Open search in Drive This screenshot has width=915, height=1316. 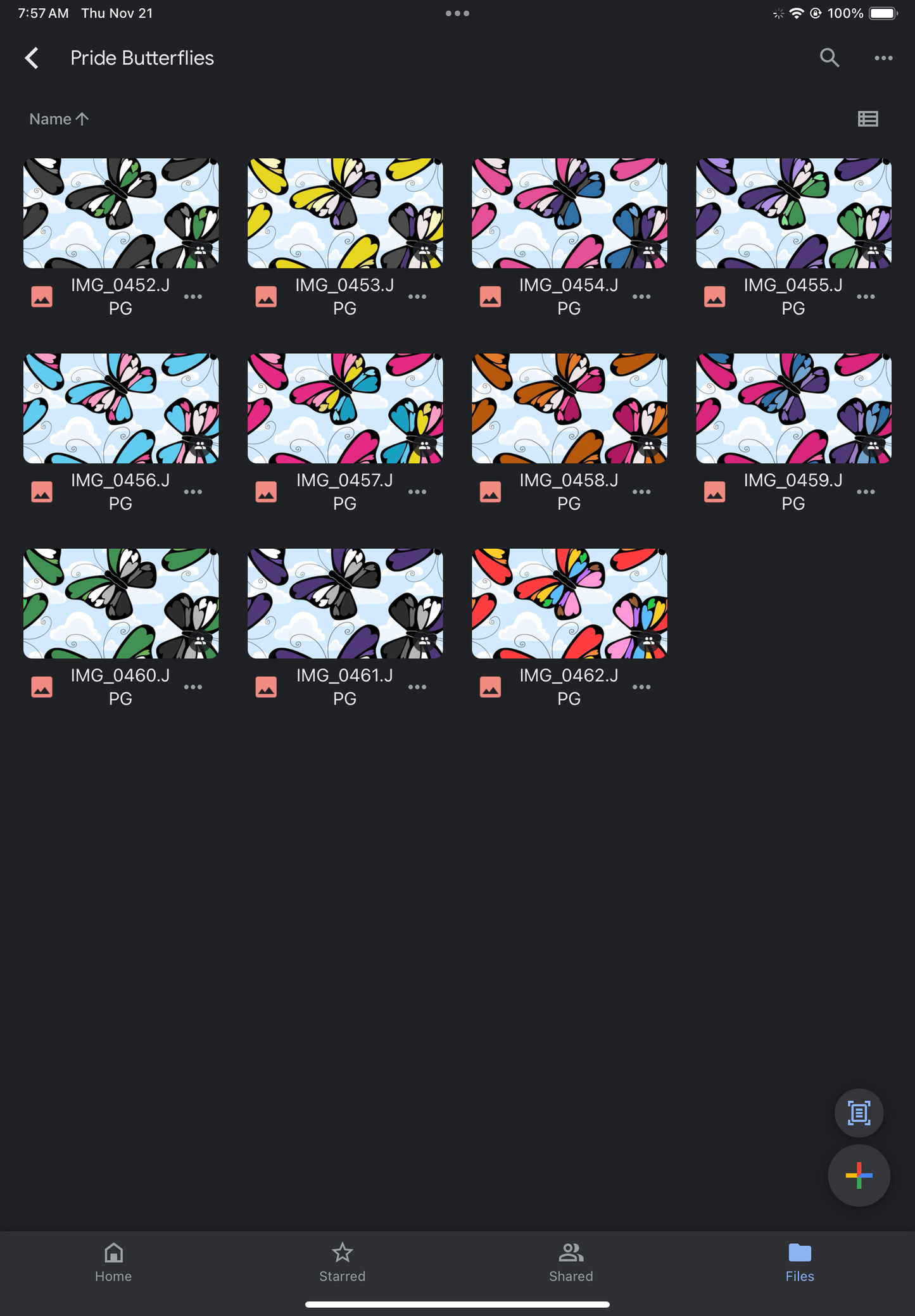(x=829, y=58)
